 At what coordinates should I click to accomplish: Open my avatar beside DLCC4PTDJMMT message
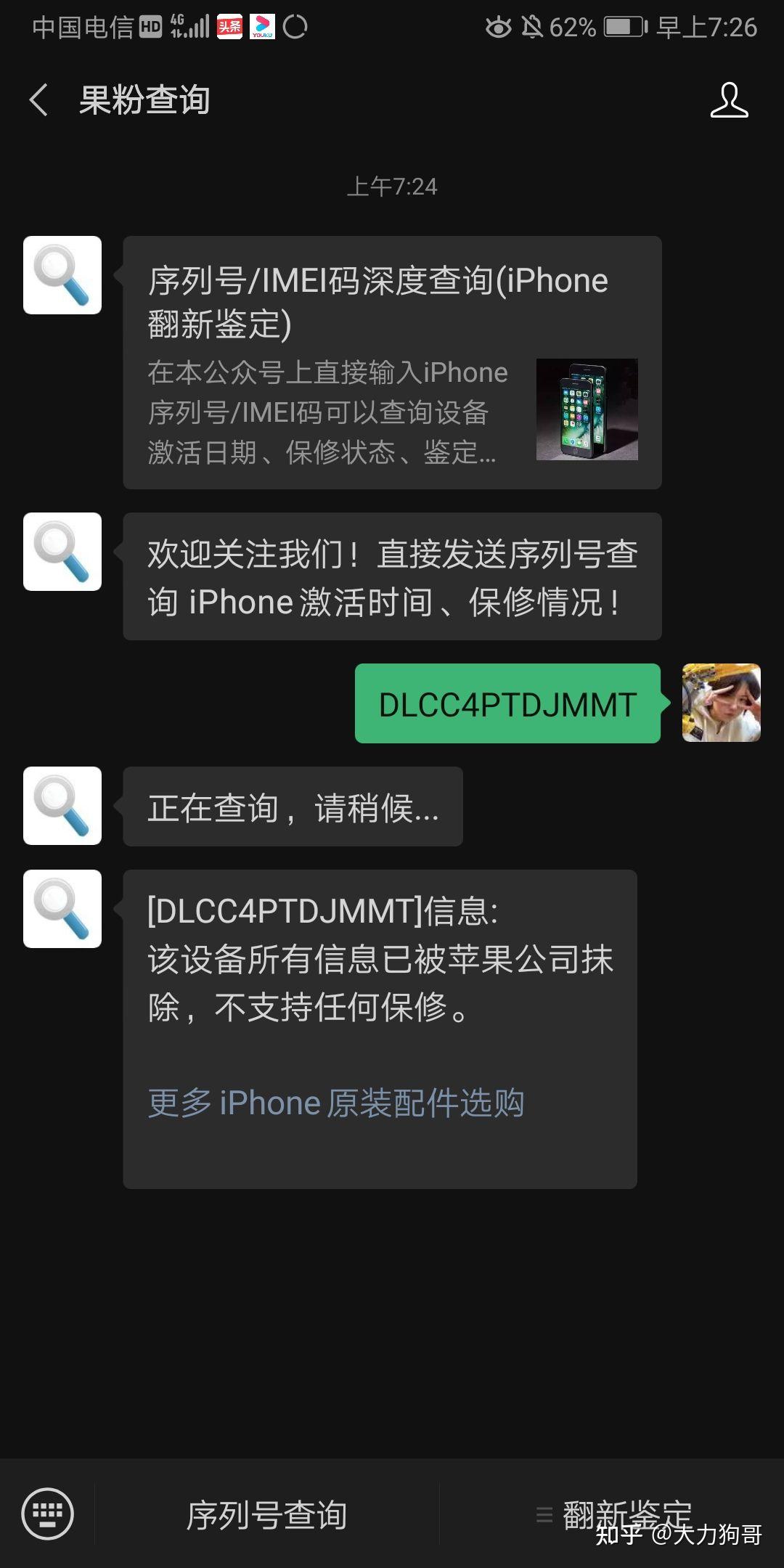point(721,703)
